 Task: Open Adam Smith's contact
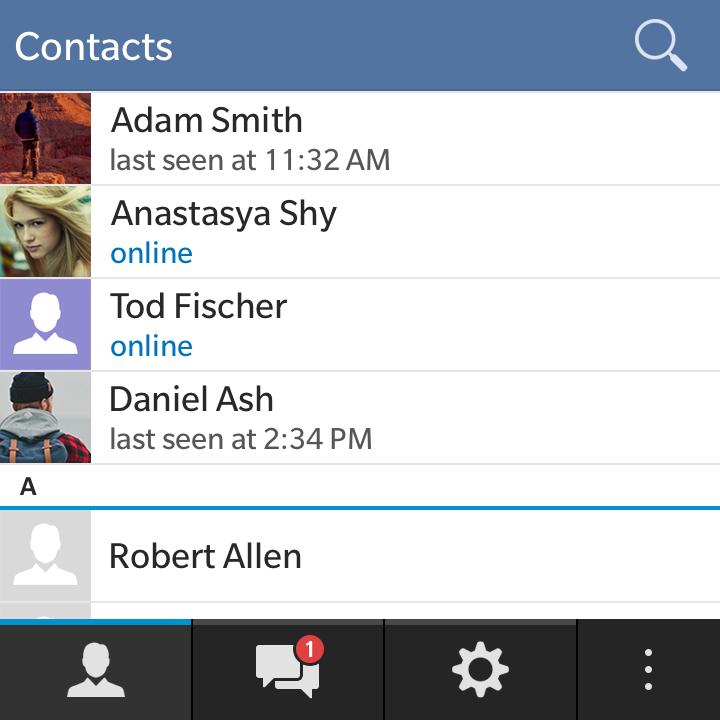coord(360,138)
